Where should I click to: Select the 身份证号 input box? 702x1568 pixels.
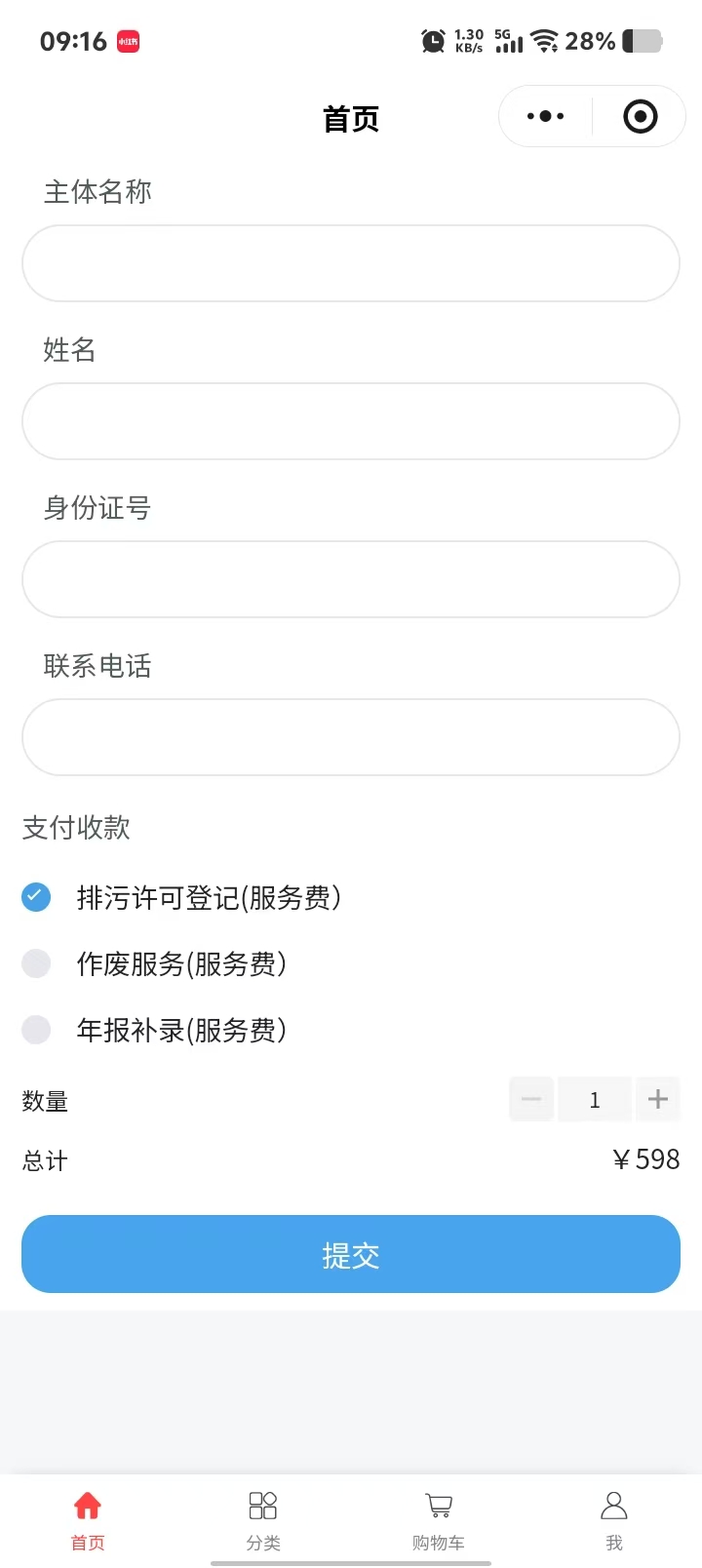351,579
